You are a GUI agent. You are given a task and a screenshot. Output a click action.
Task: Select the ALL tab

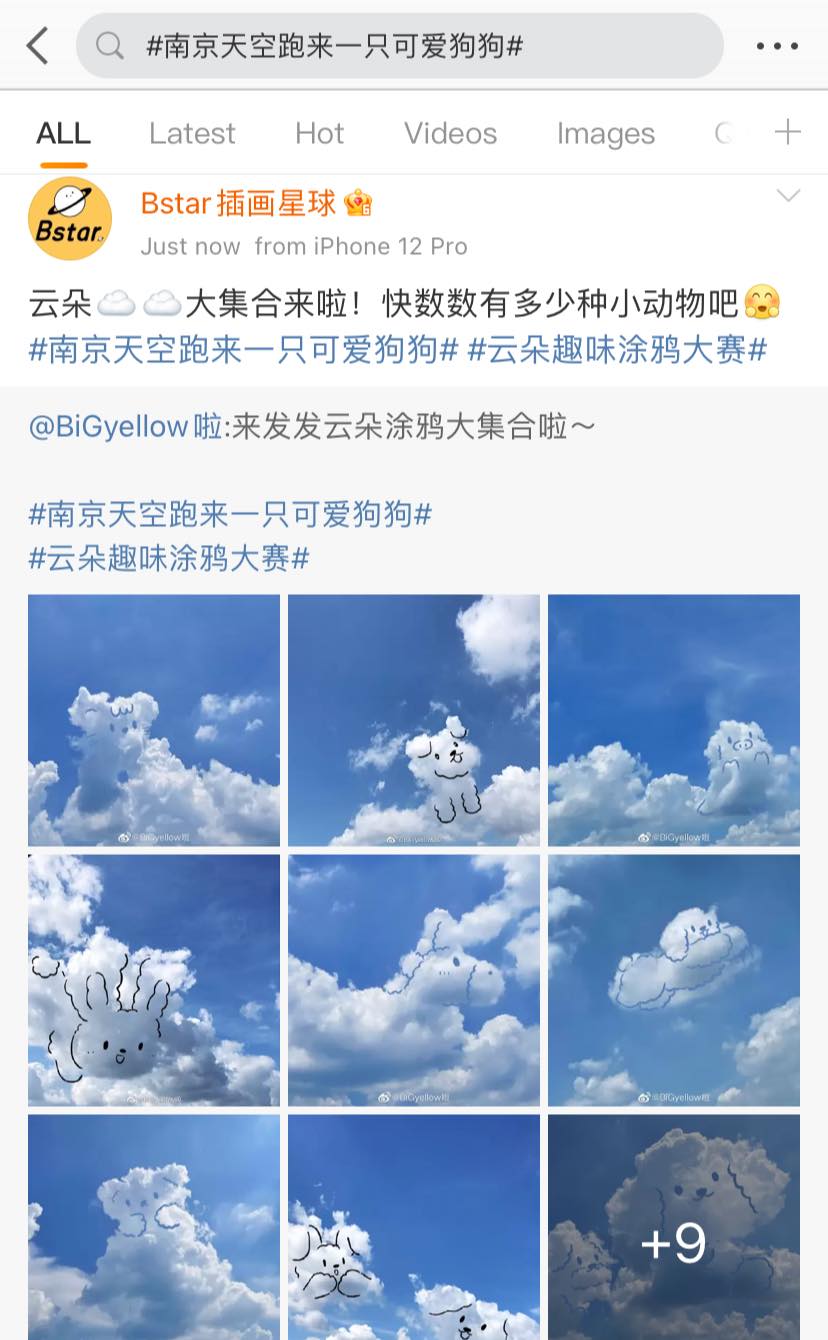point(63,134)
